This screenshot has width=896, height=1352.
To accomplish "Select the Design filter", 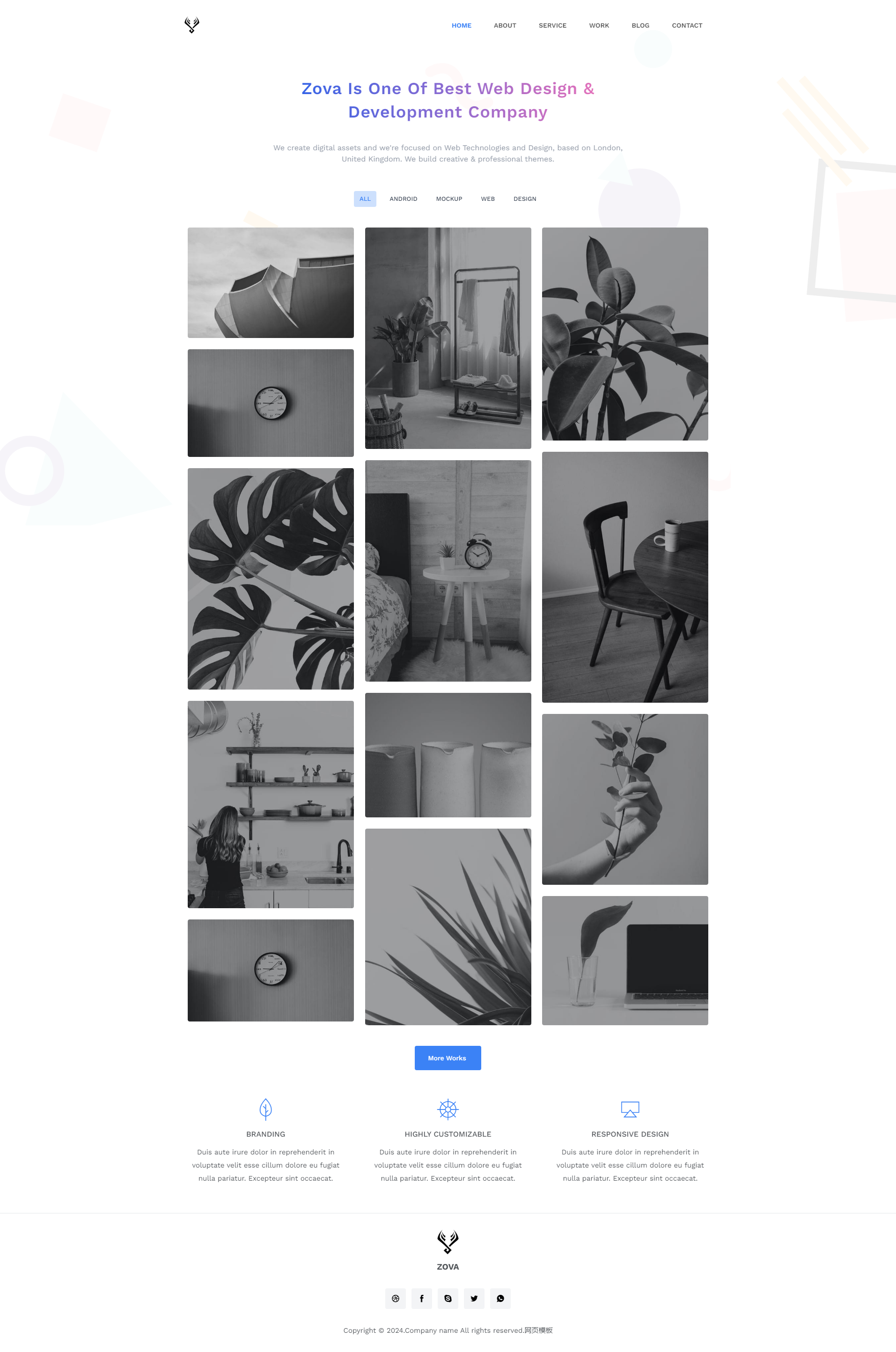I will click(x=525, y=199).
